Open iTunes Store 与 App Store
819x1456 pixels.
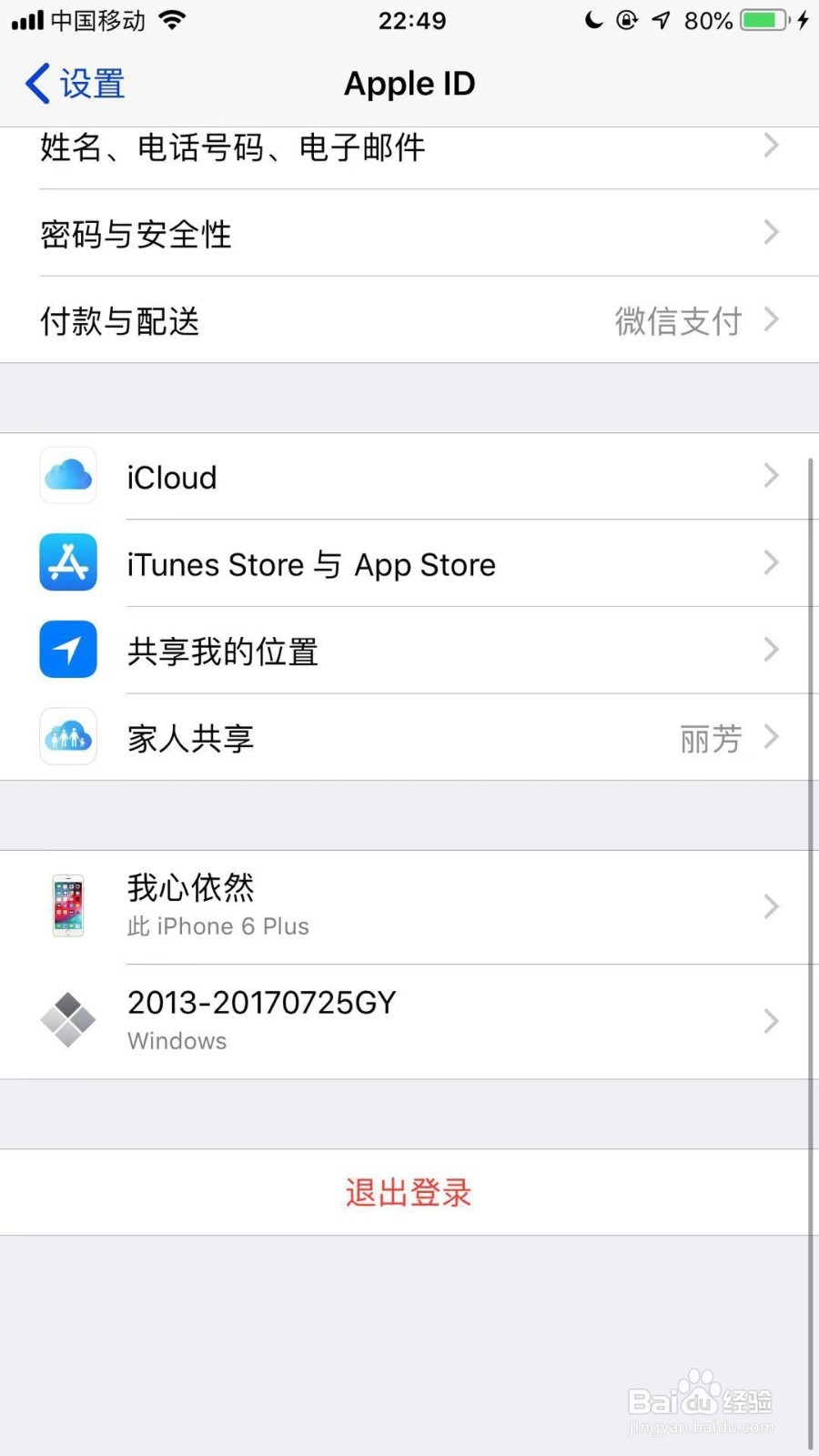409,563
